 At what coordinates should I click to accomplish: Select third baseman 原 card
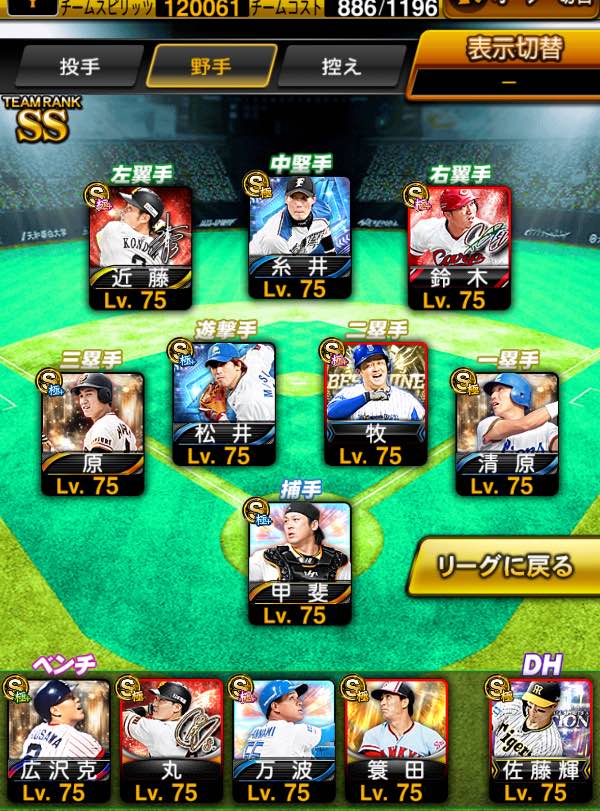pyautogui.click(x=92, y=433)
